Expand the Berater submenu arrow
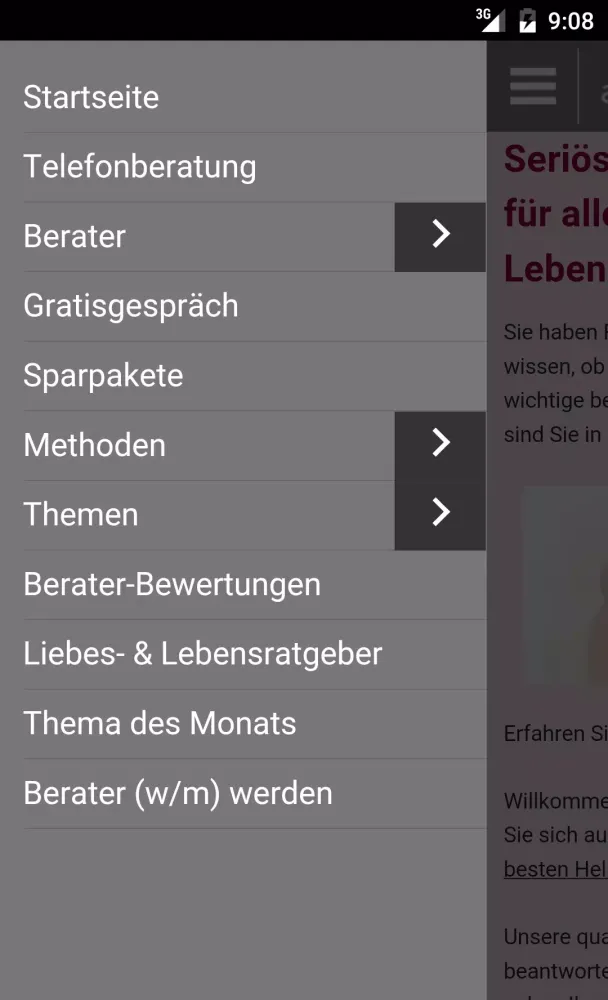The height and width of the screenshot is (1000, 608). click(x=440, y=236)
